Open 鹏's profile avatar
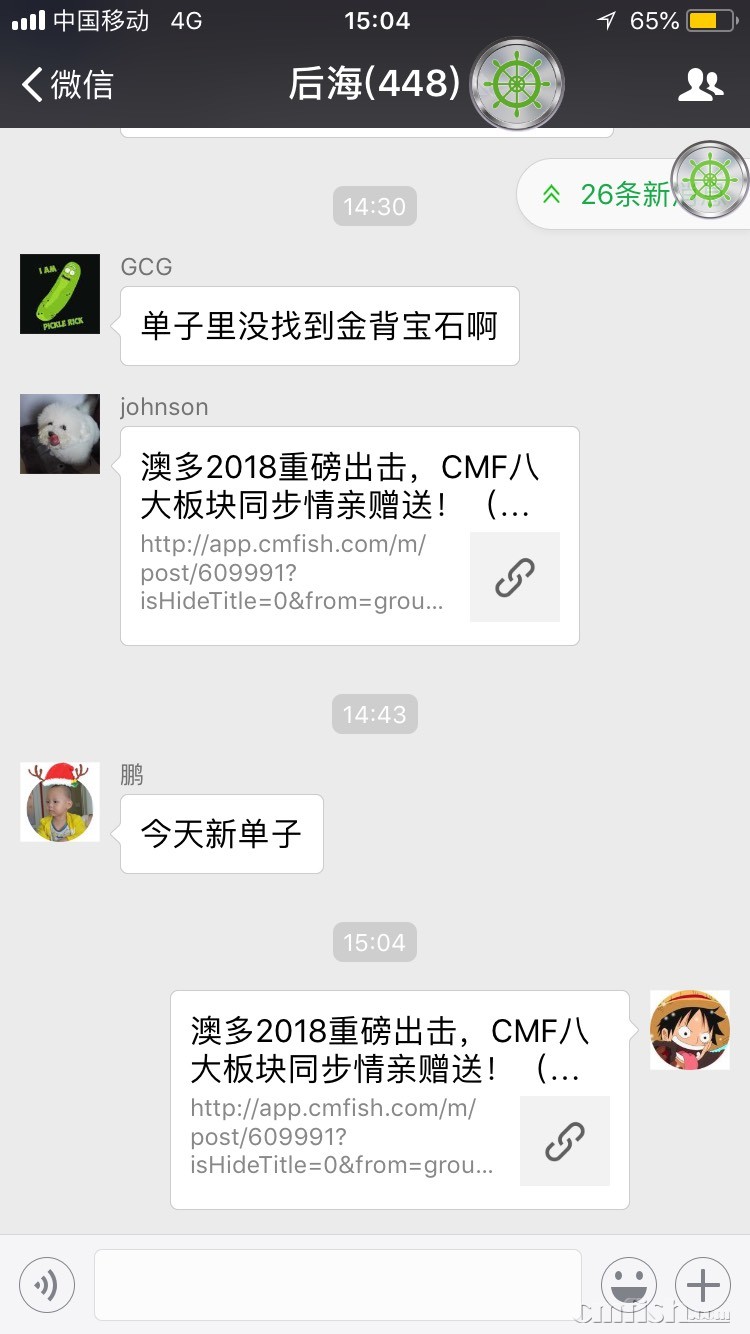The height and width of the screenshot is (1334, 750). pyautogui.click(x=60, y=802)
